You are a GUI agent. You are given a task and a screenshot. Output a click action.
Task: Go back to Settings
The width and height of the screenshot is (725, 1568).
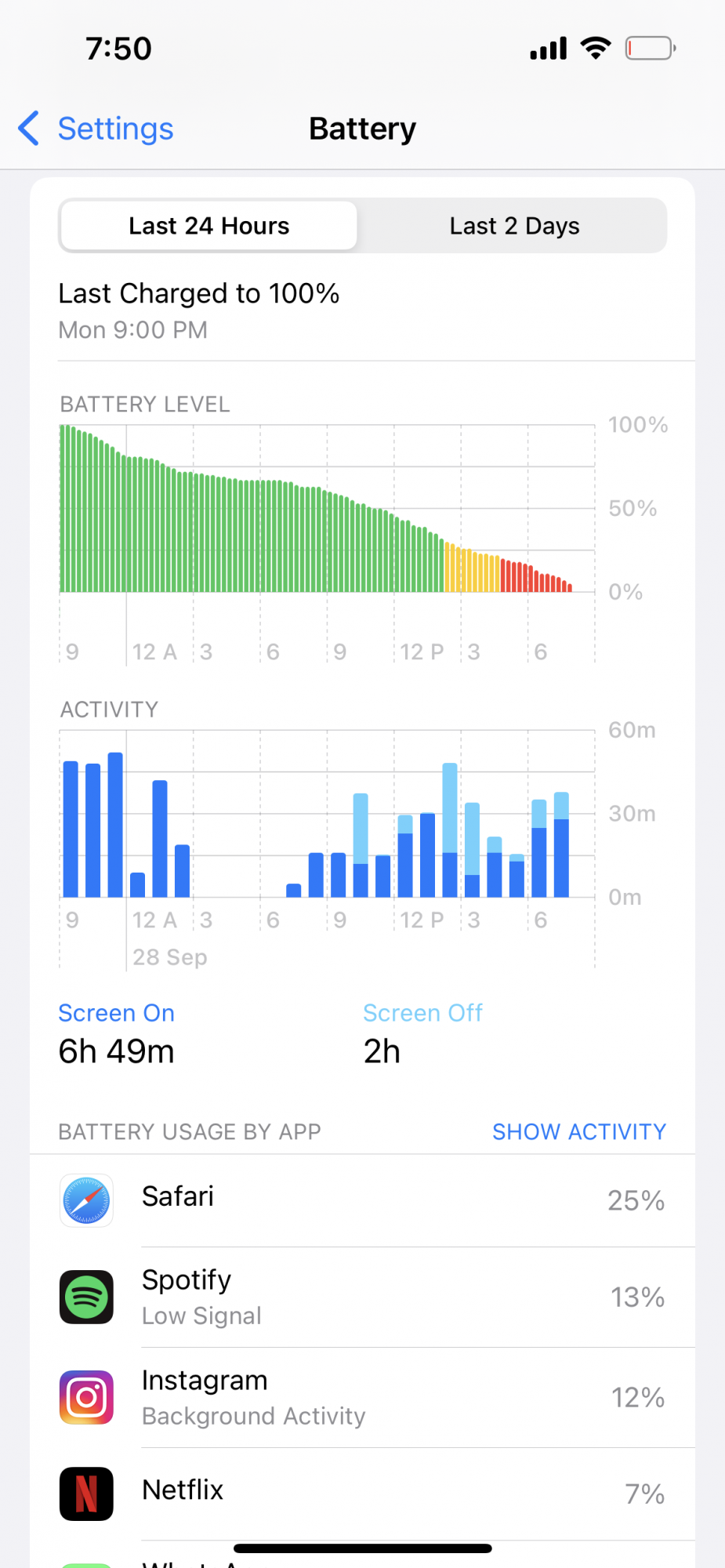(x=96, y=129)
